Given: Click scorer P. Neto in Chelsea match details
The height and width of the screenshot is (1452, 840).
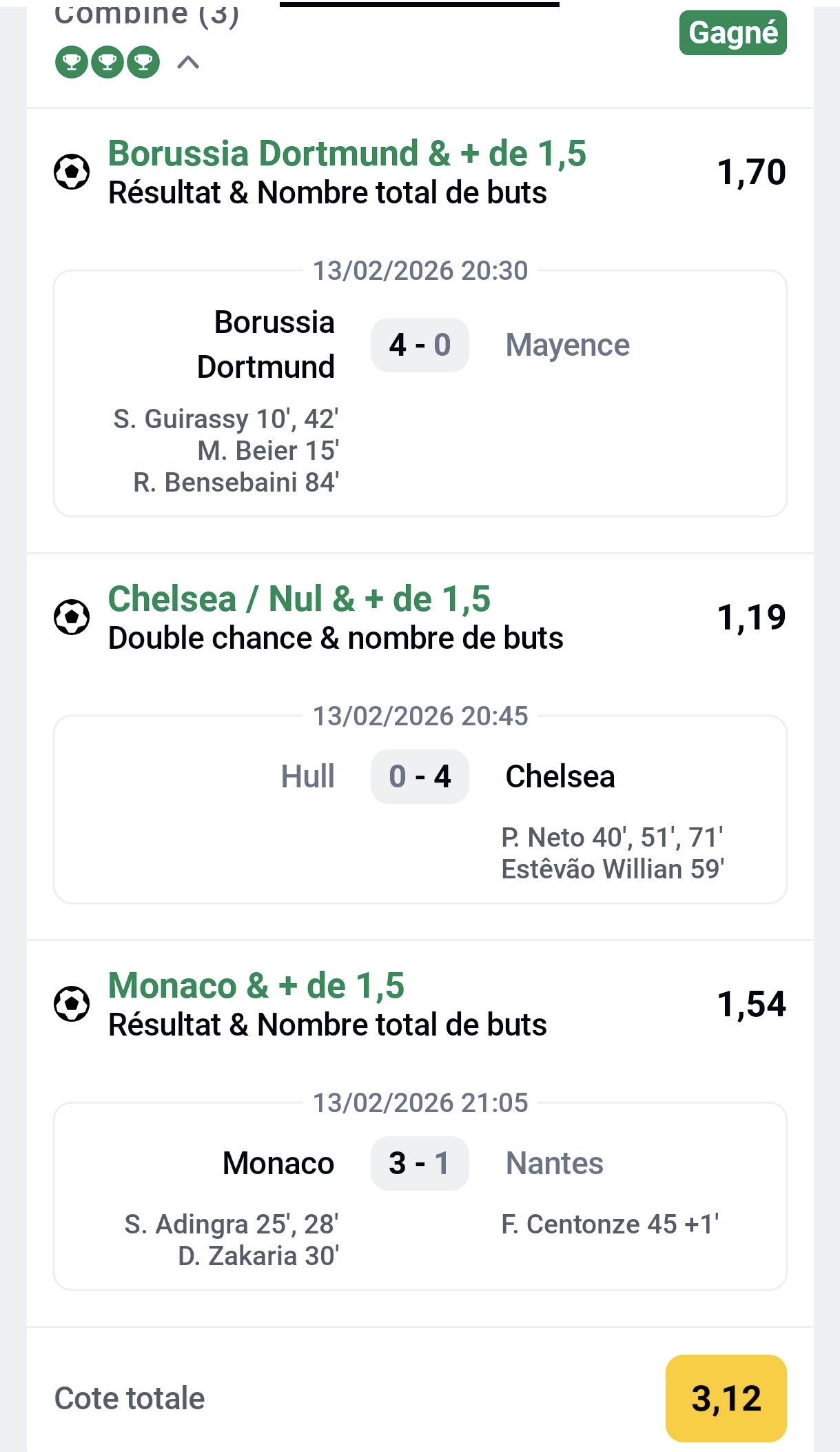Looking at the screenshot, I should coord(612,837).
